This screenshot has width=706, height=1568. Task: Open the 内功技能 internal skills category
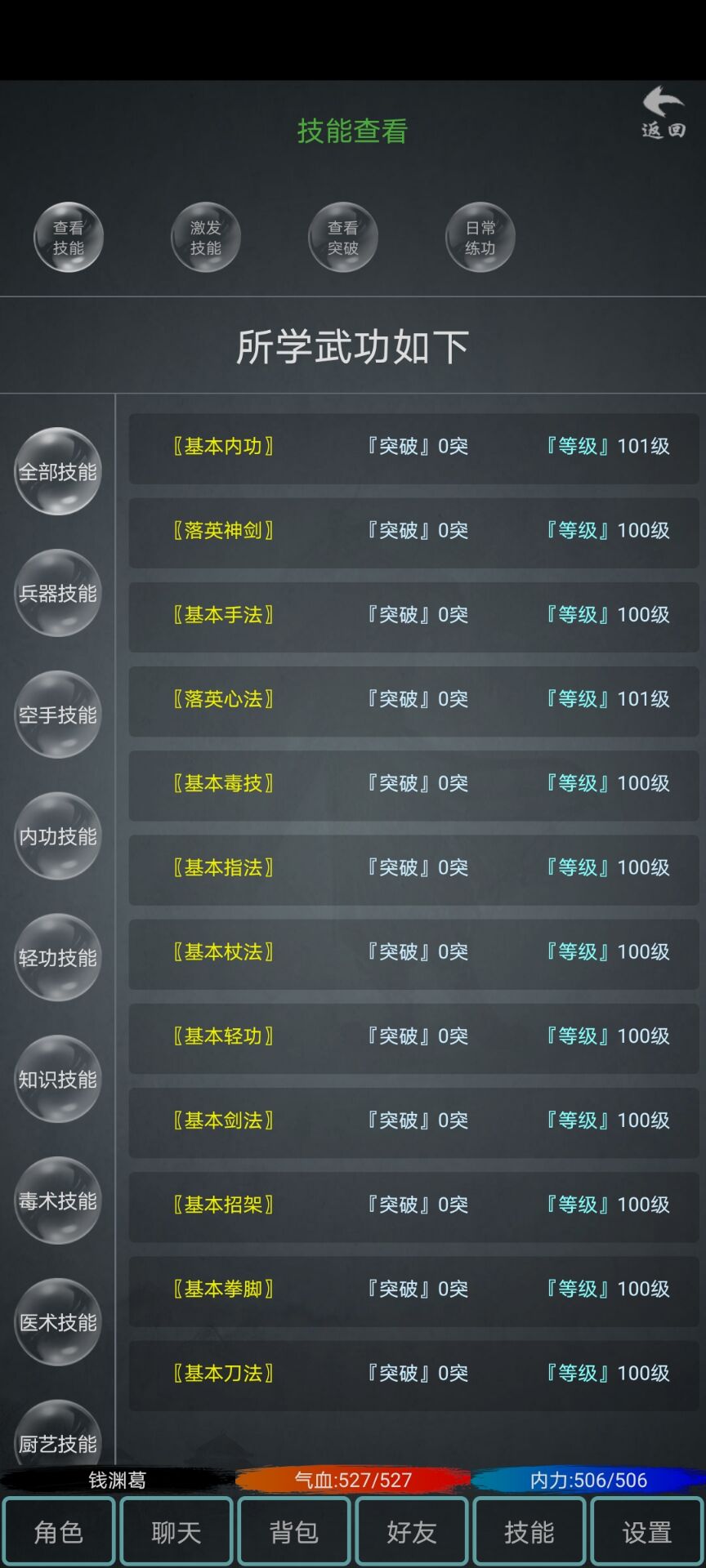coord(57,835)
